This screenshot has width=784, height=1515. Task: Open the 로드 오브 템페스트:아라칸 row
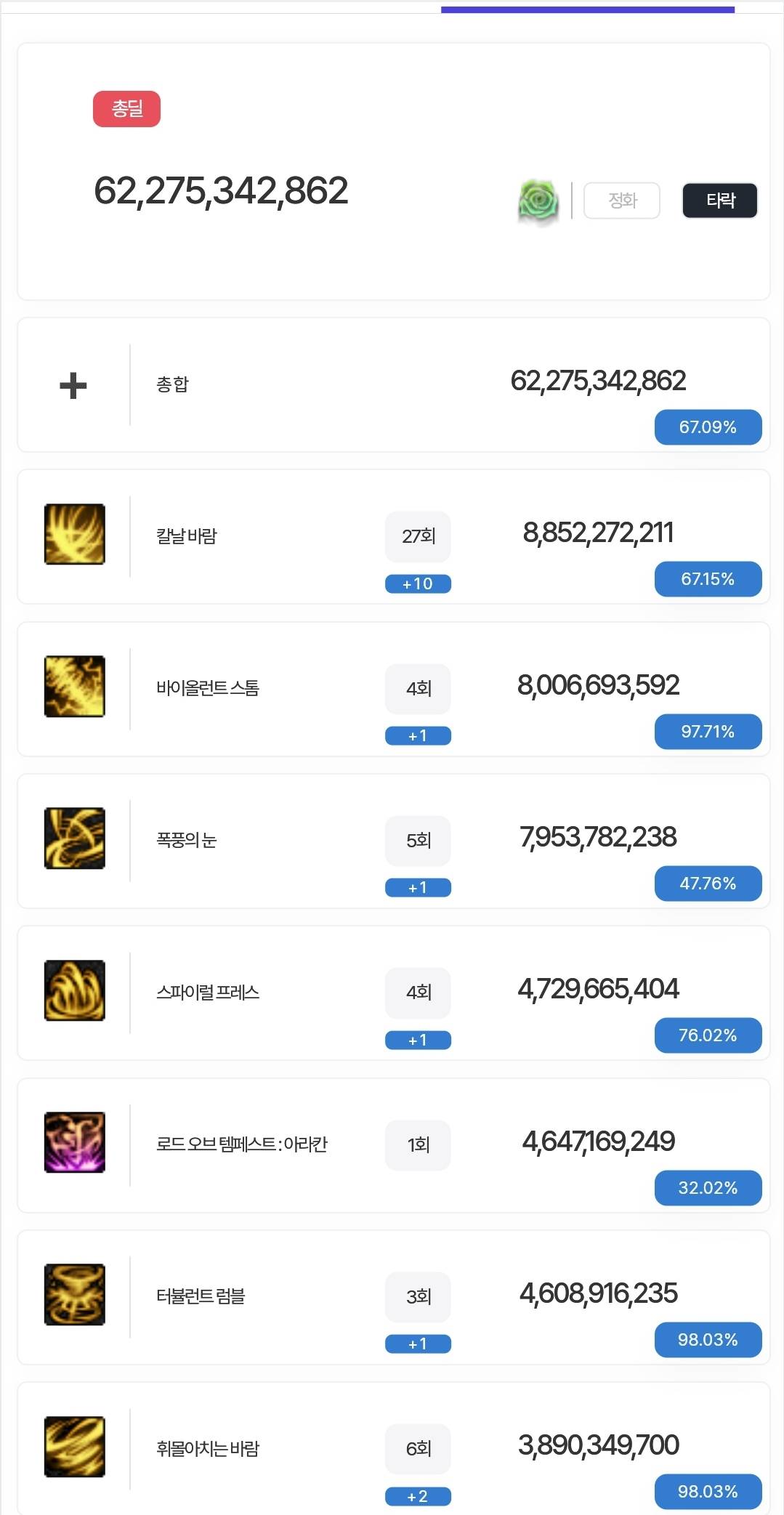pos(241,1144)
